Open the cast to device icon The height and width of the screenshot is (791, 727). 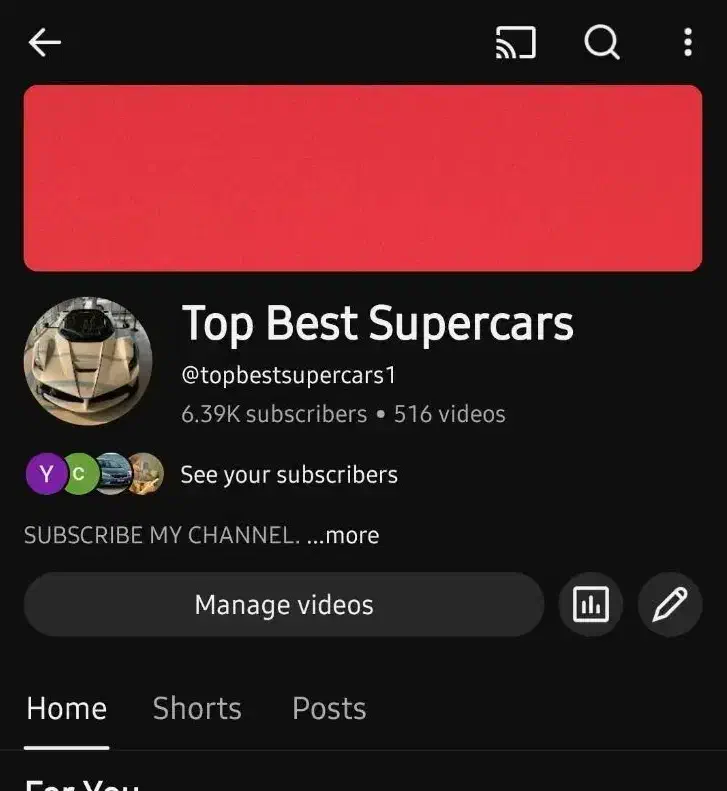[516, 42]
